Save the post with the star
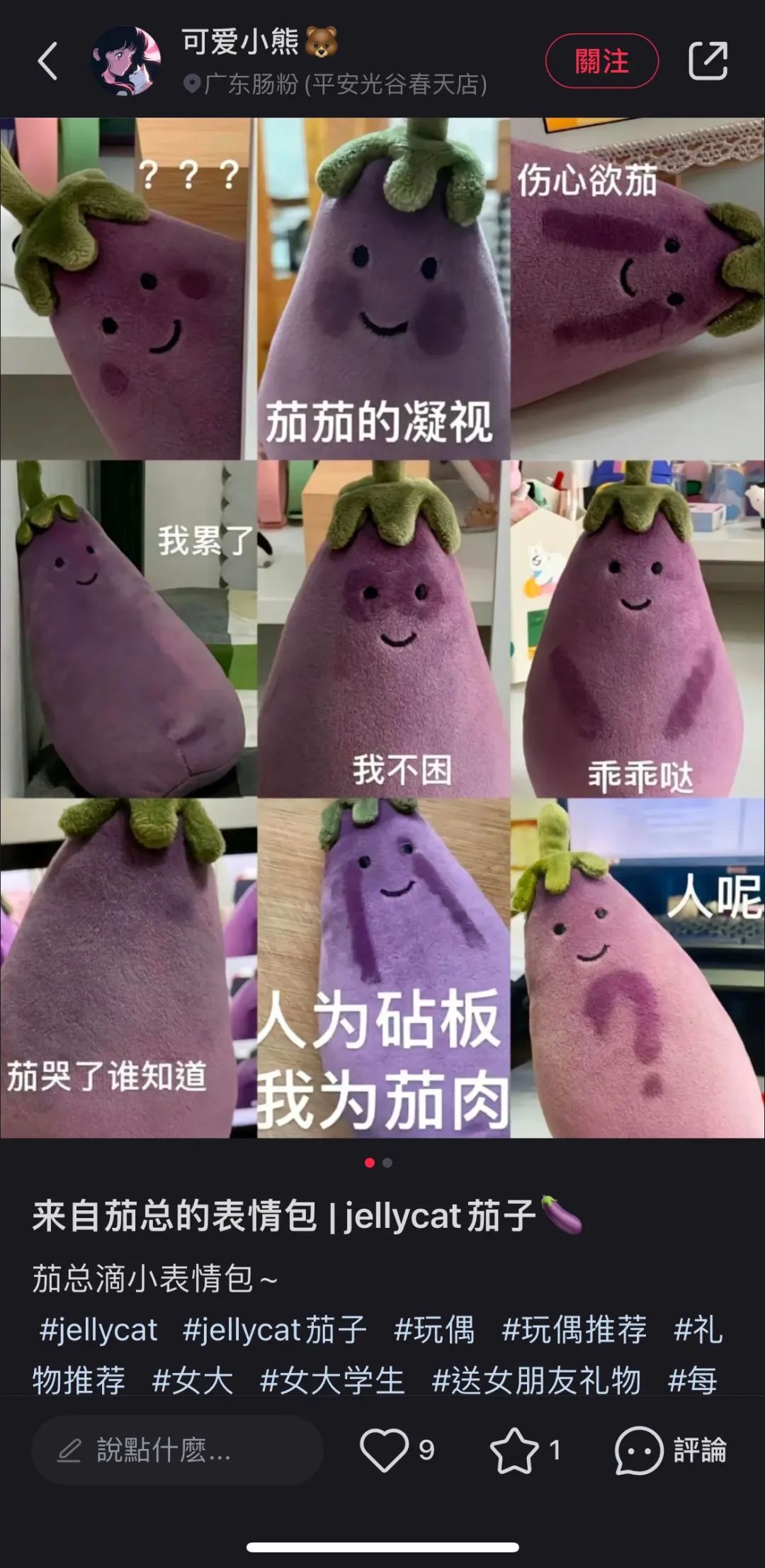This screenshot has height=1568, width=765. click(x=514, y=1450)
